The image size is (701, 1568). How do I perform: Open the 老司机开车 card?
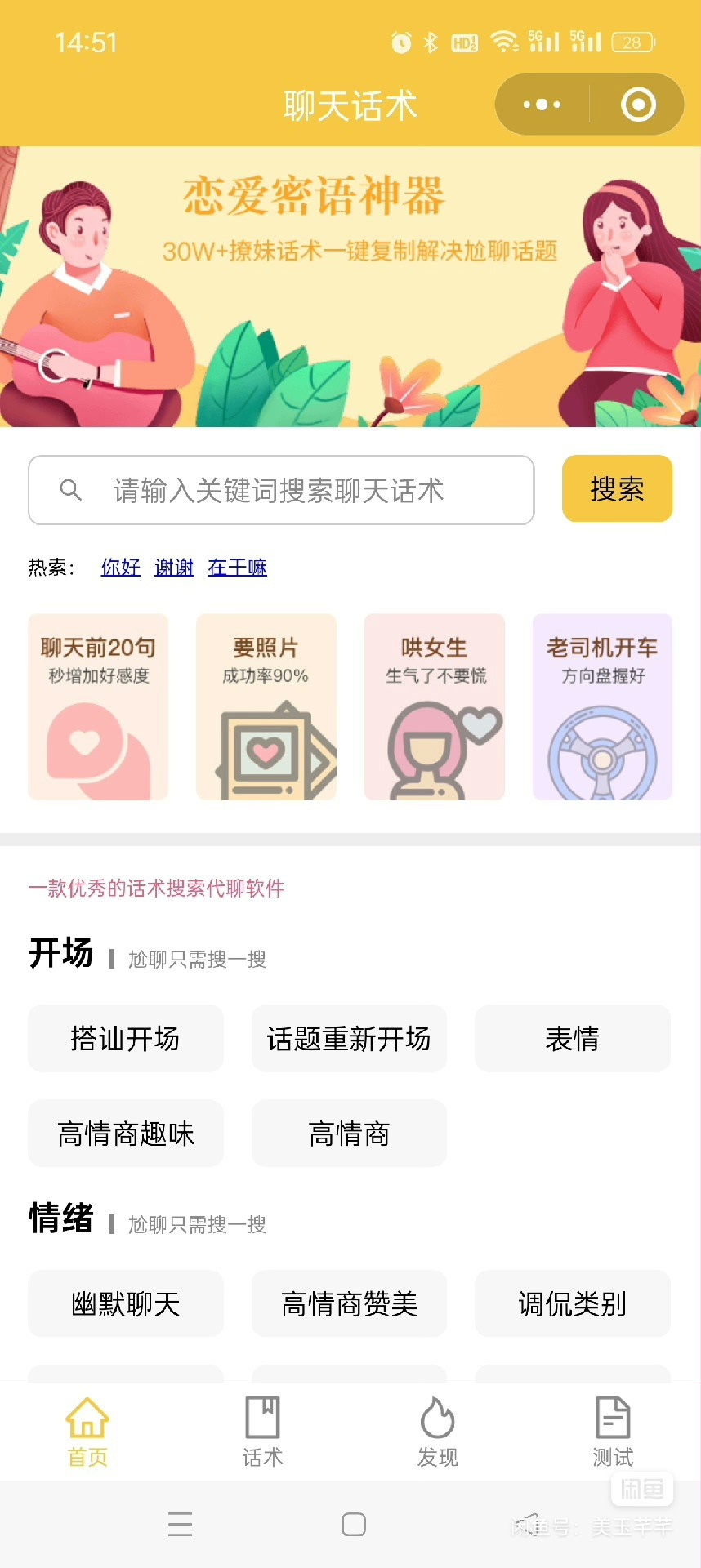click(602, 706)
